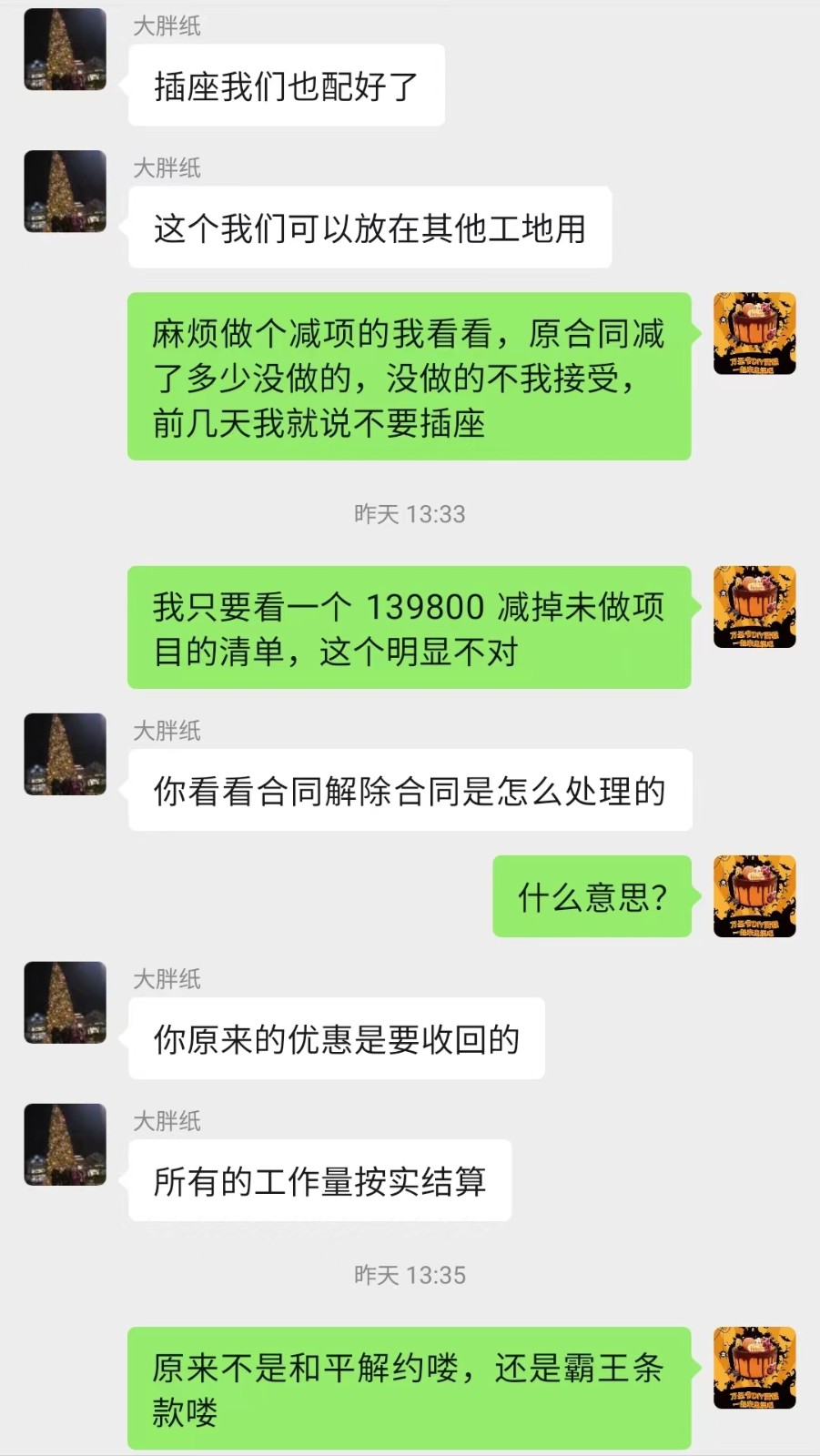Tap my avatar beside '原来不是和平解约喽' message
The height and width of the screenshot is (1456, 820).
click(x=754, y=1367)
